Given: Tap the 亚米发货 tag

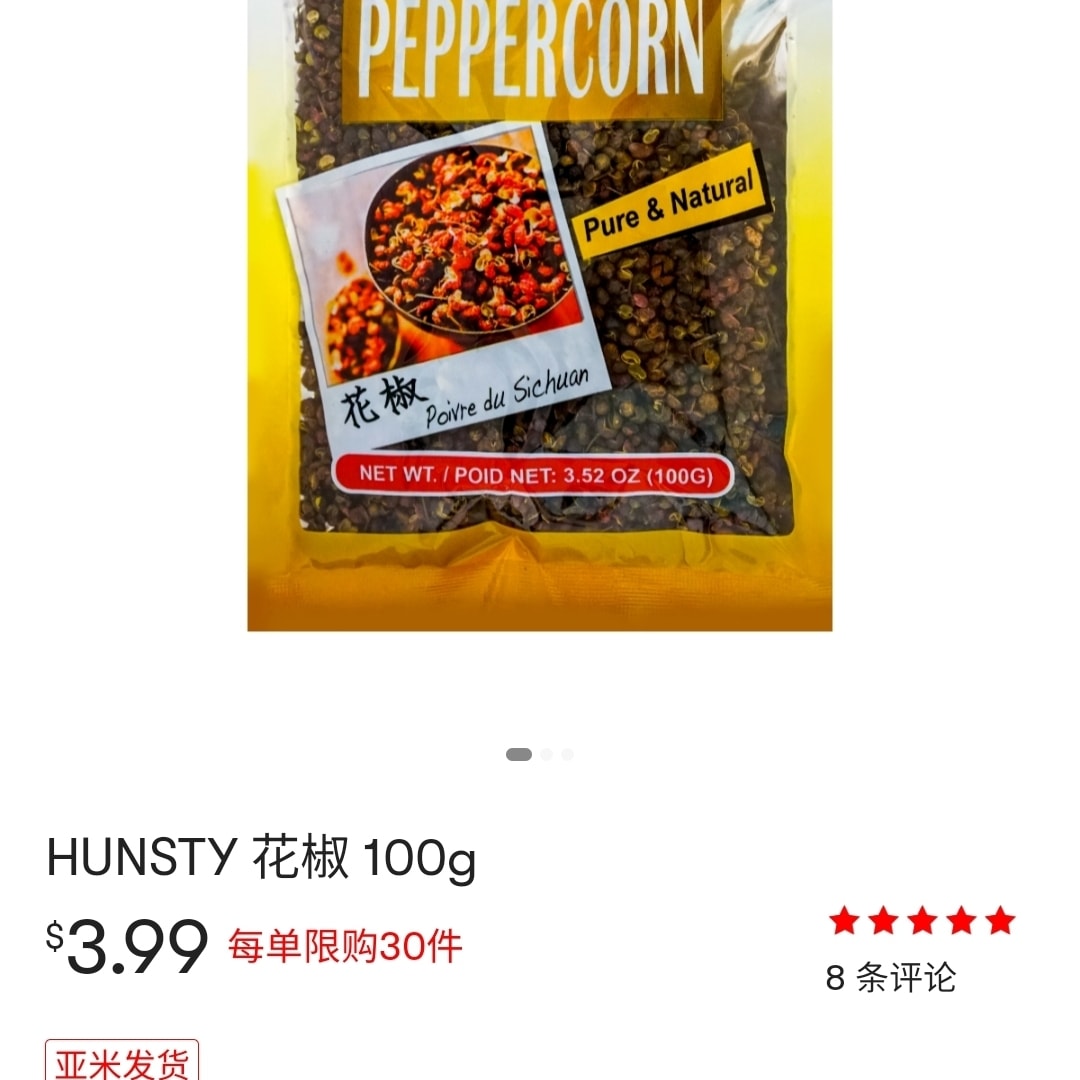Looking at the screenshot, I should coord(122,1063).
